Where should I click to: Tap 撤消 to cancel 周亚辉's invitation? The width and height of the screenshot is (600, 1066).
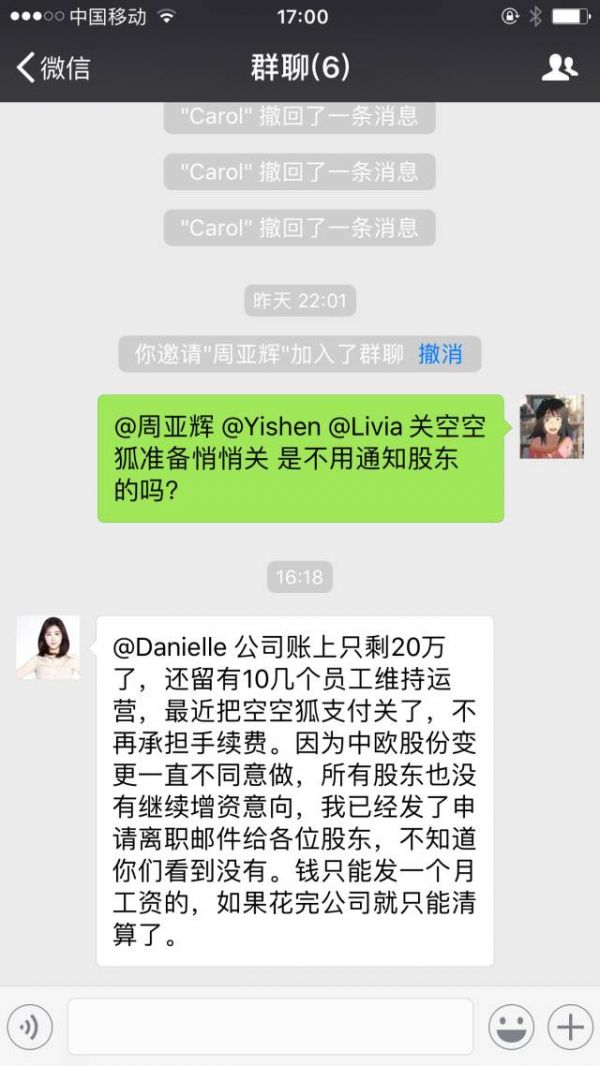click(440, 353)
